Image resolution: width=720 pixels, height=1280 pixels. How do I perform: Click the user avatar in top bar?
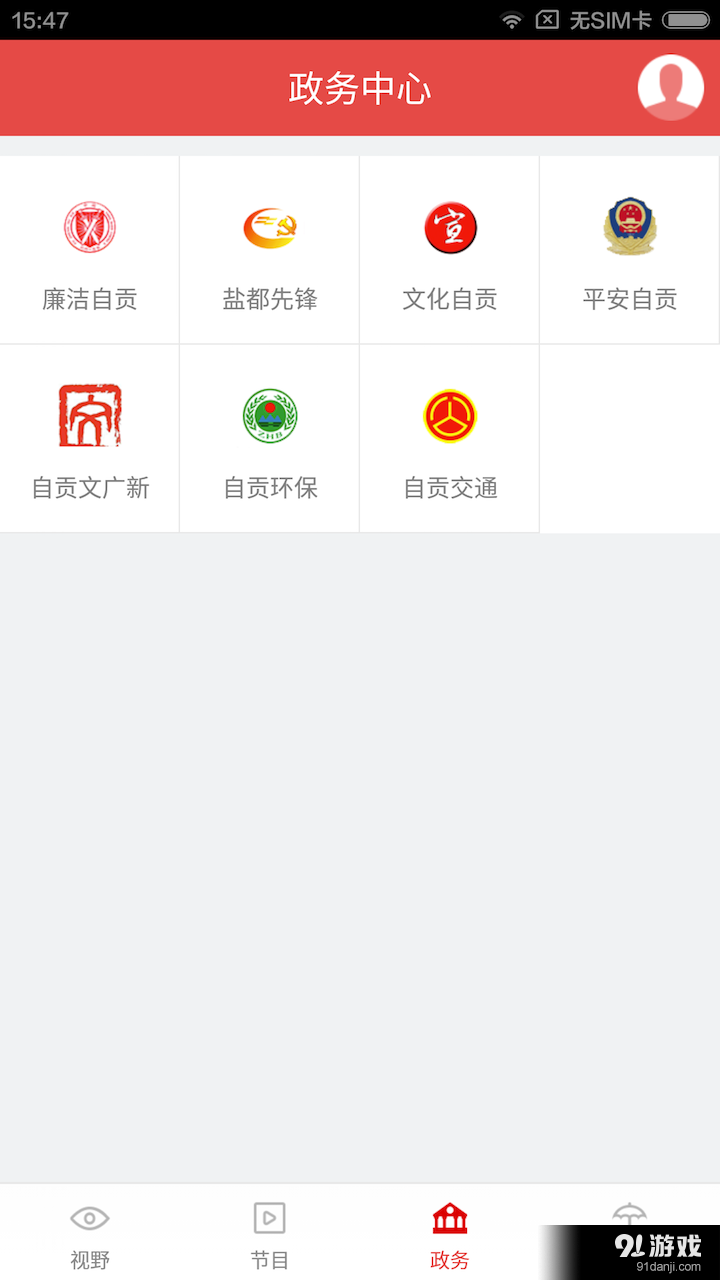[670, 87]
